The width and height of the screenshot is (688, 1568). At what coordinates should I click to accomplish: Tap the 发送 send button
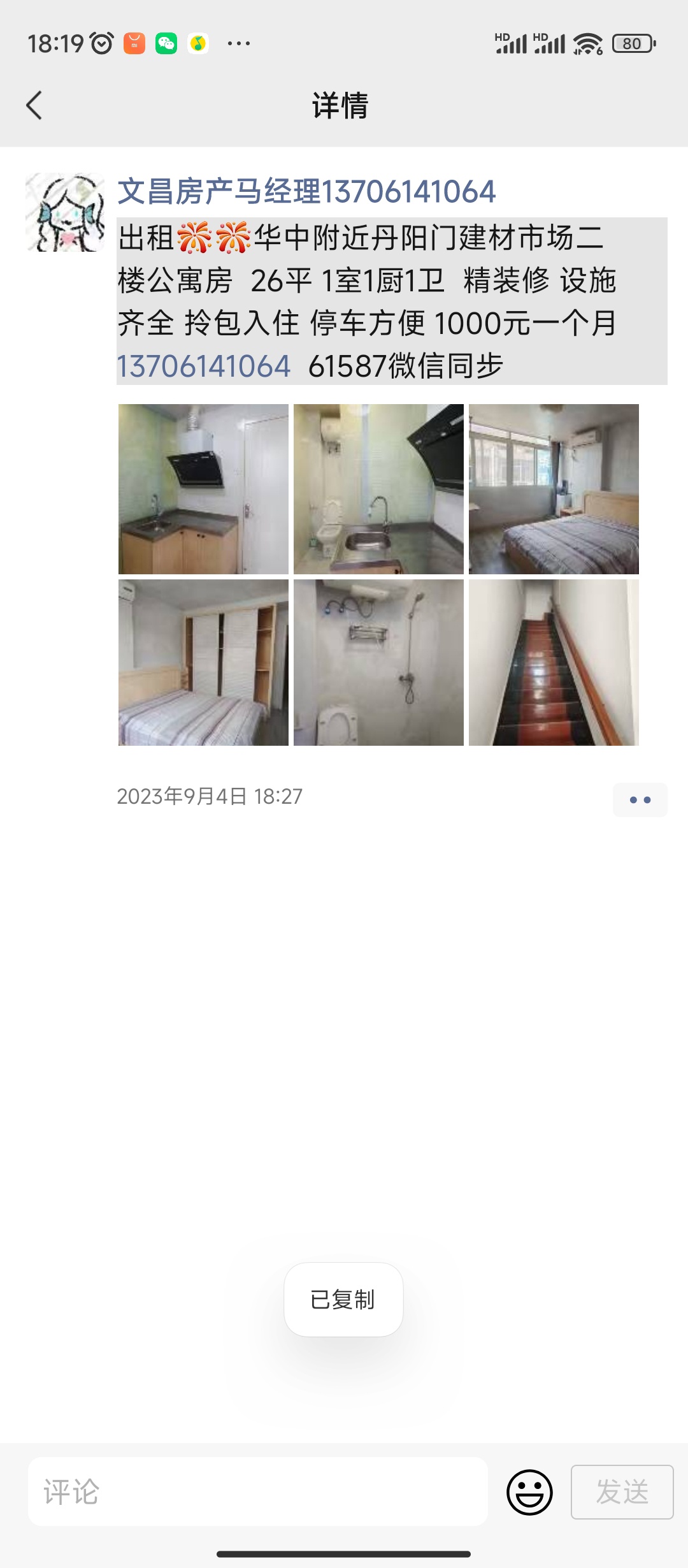622,1492
